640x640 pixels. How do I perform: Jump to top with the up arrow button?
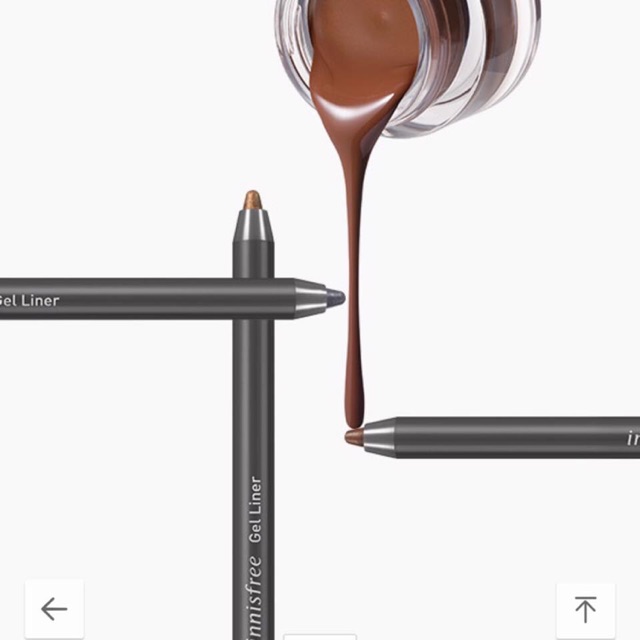coord(586,610)
